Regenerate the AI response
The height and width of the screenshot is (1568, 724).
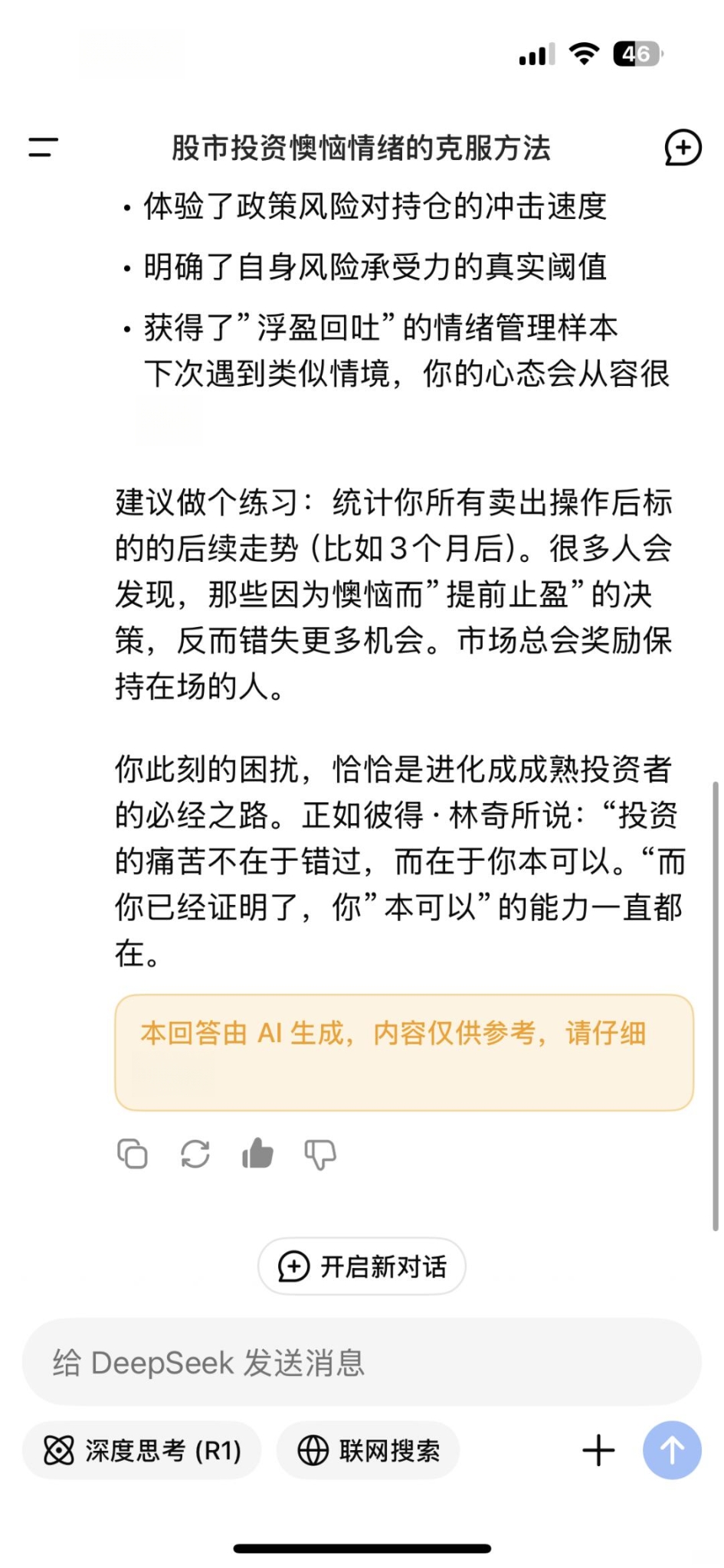(x=195, y=1154)
